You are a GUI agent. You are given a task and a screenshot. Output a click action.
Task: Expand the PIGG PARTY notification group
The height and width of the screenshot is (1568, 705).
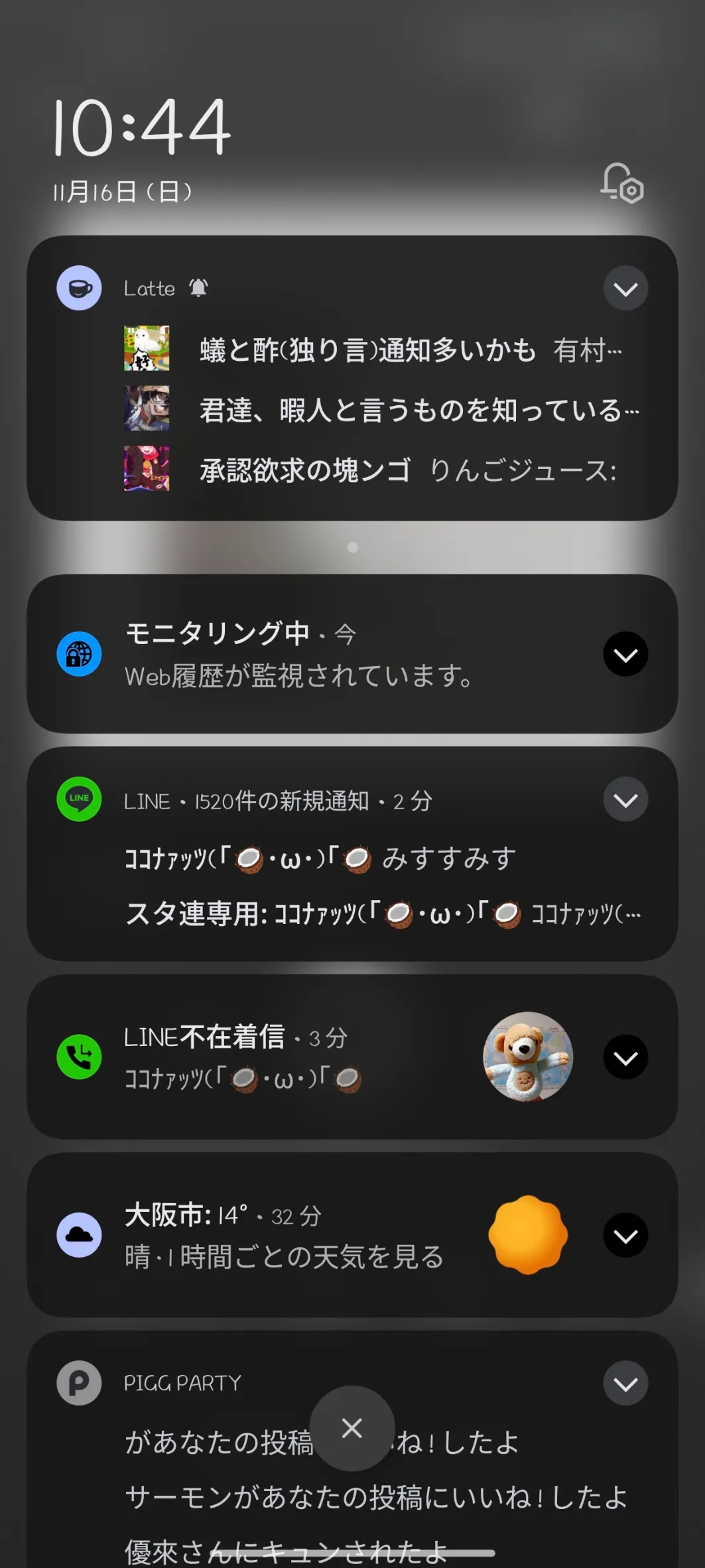pyautogui.click(x=625, y=1384)
